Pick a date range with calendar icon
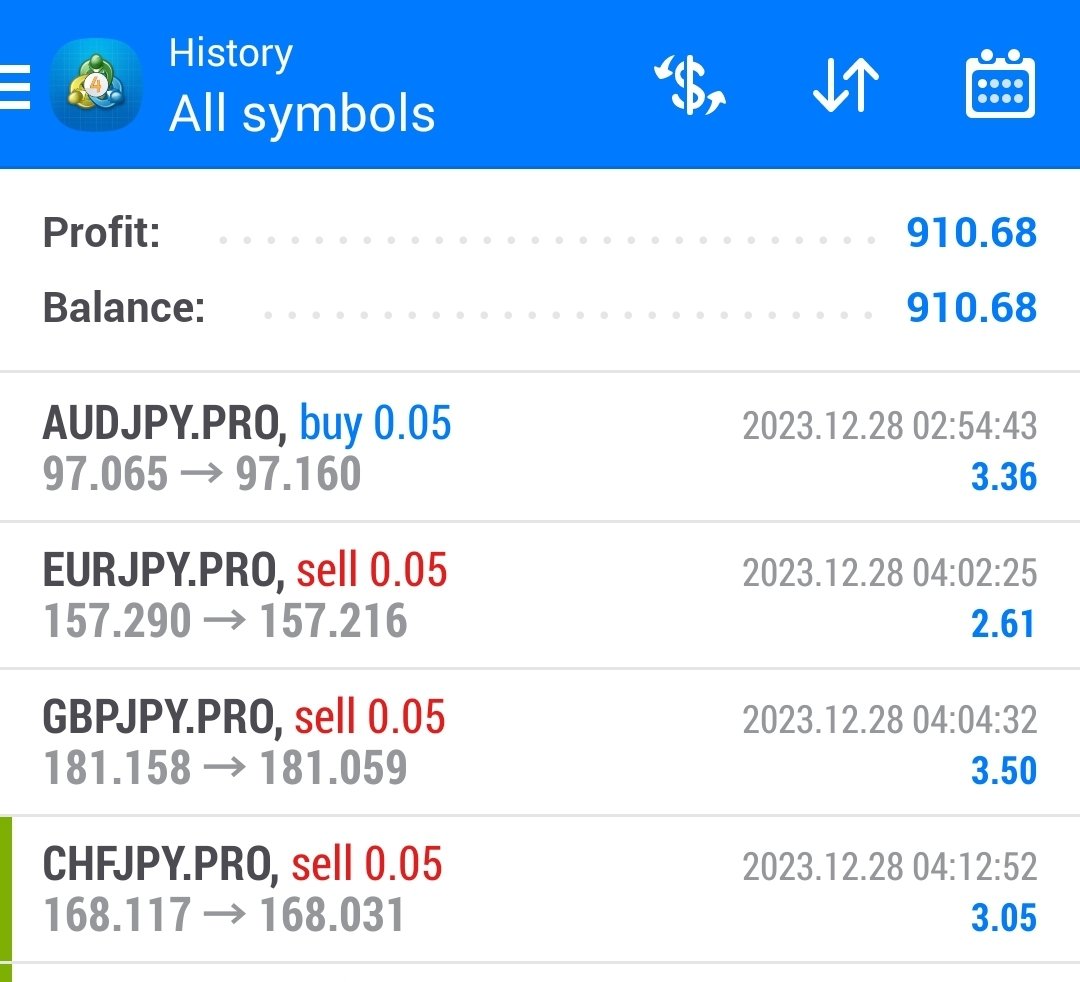The height and width of the screenshot is (982, 1080). point(999,86)
